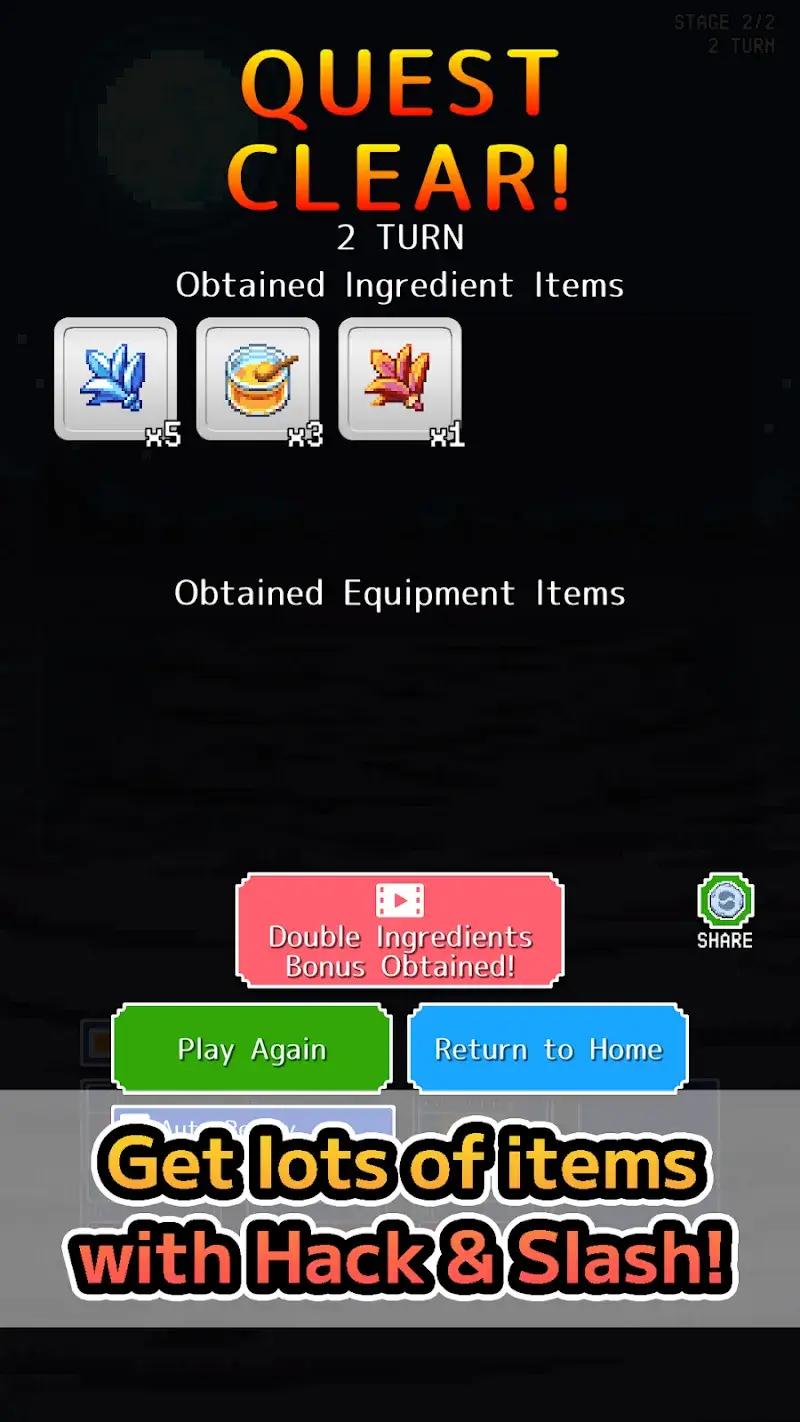Select the honey pot ingredient icon
The image size is (800, 1422).
257,378
